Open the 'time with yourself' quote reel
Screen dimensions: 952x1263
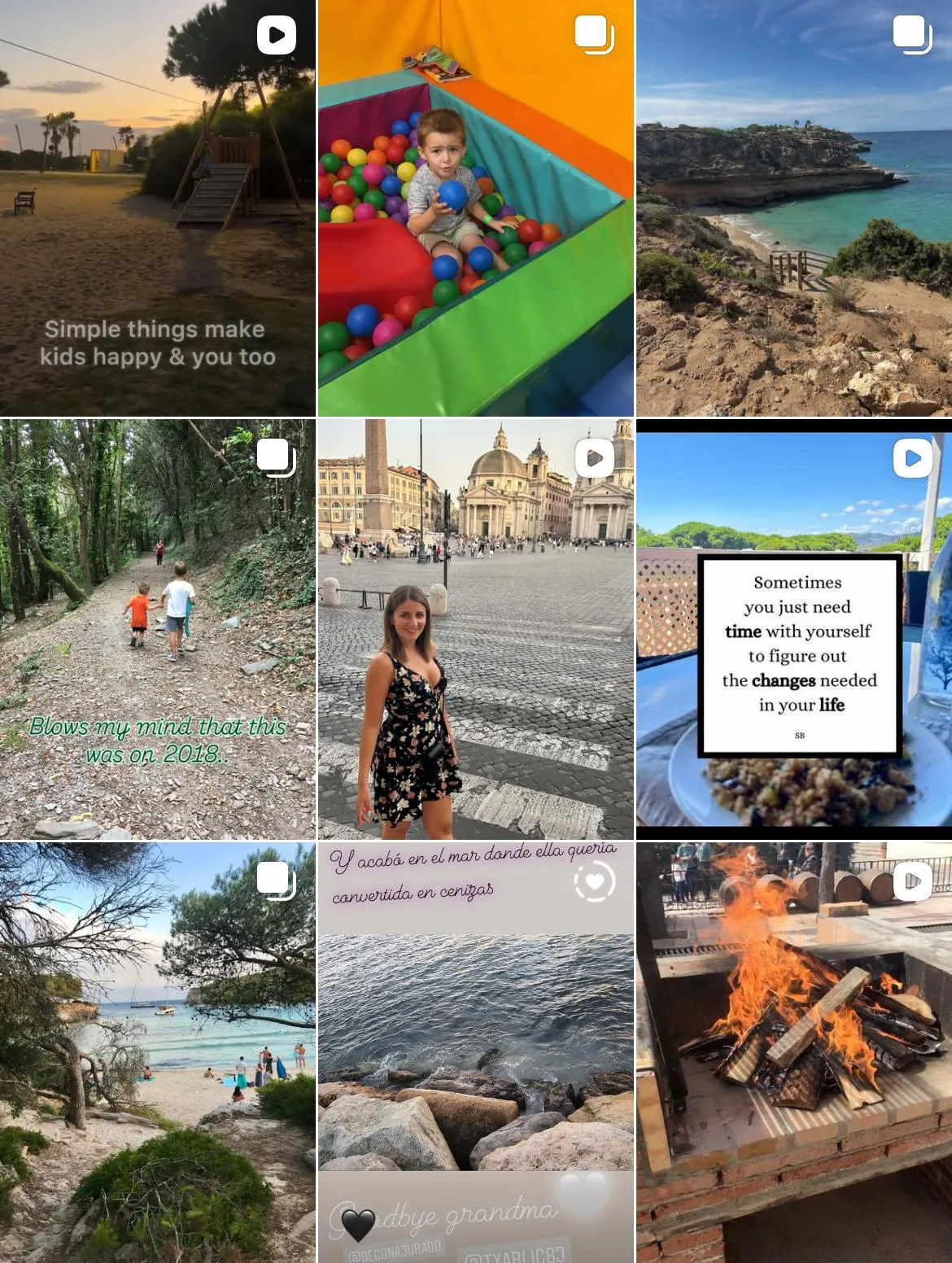click(794, 629)
